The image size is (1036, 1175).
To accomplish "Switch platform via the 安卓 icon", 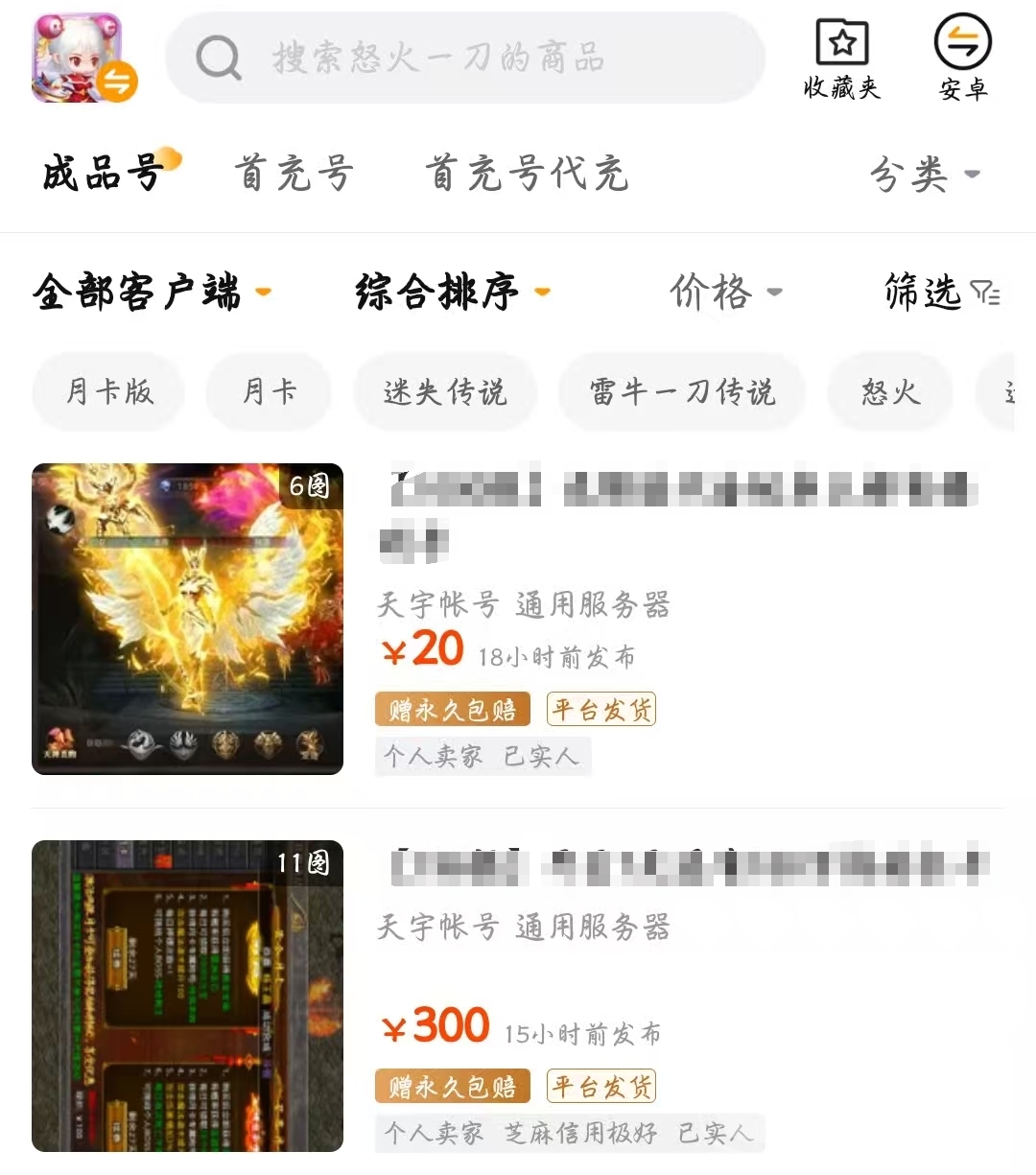I will 962,59.
